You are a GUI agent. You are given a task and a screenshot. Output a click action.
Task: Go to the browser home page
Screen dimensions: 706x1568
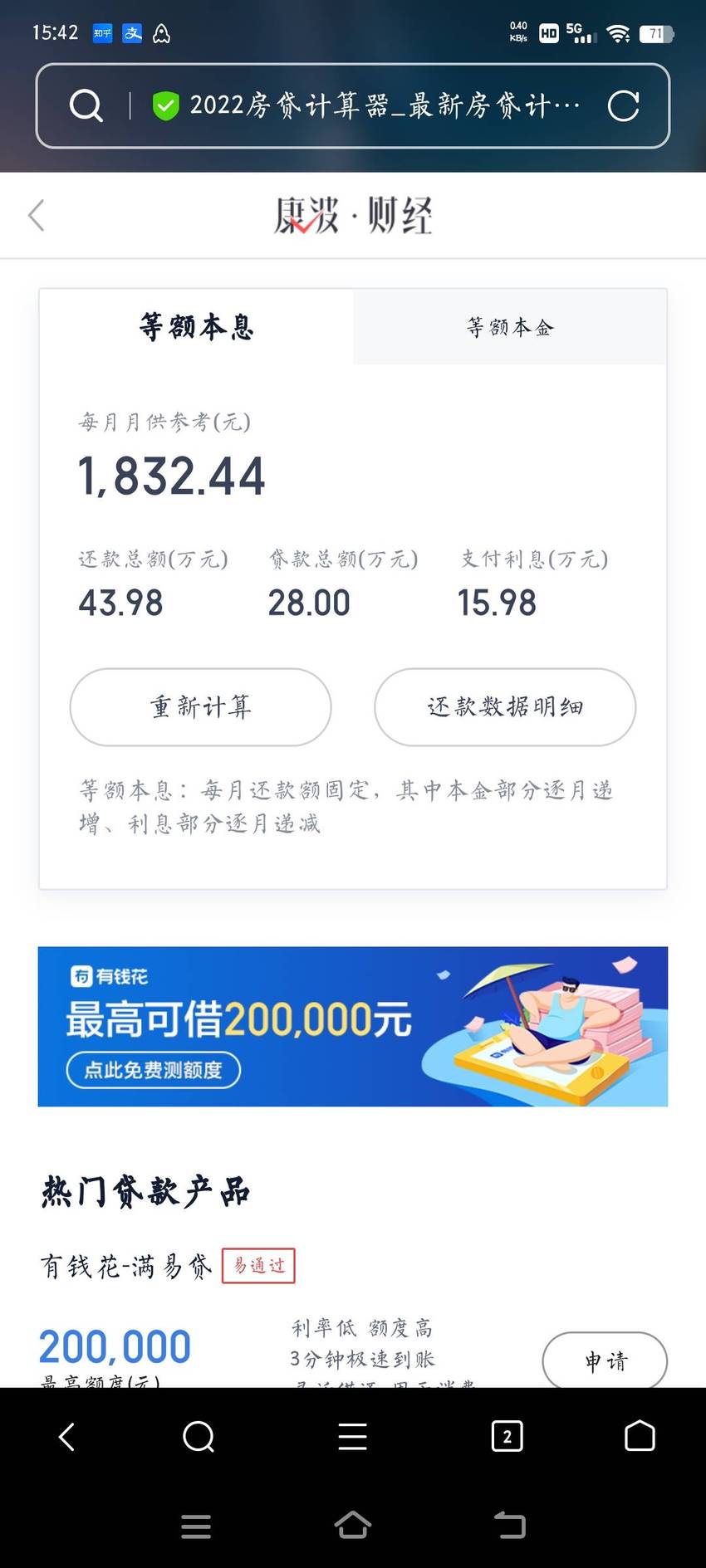click(x=640, y=1436)
